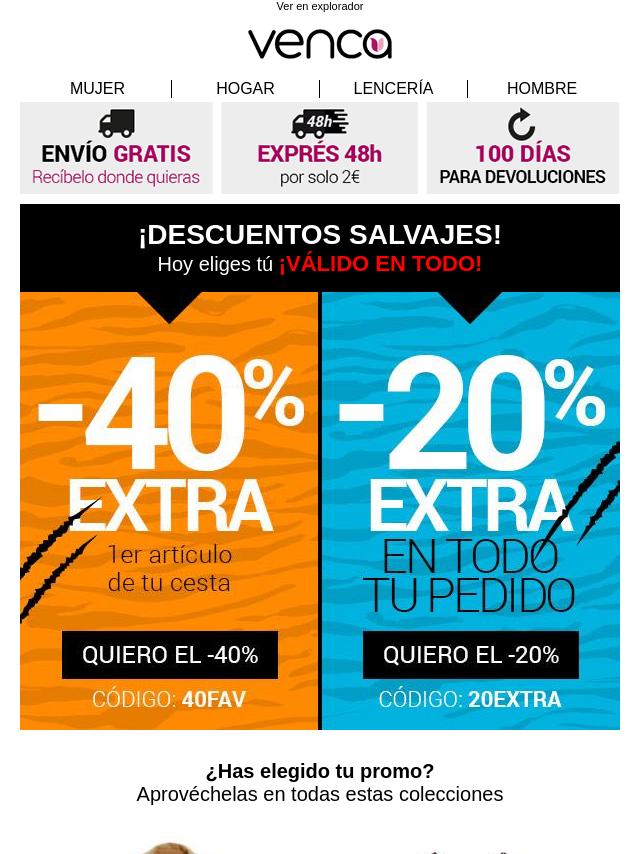Image resolution: width=640 pixels, height=854 pixels.
Task: Tap the 'Quiero el -40%' button
Action: tap(170, 655)
